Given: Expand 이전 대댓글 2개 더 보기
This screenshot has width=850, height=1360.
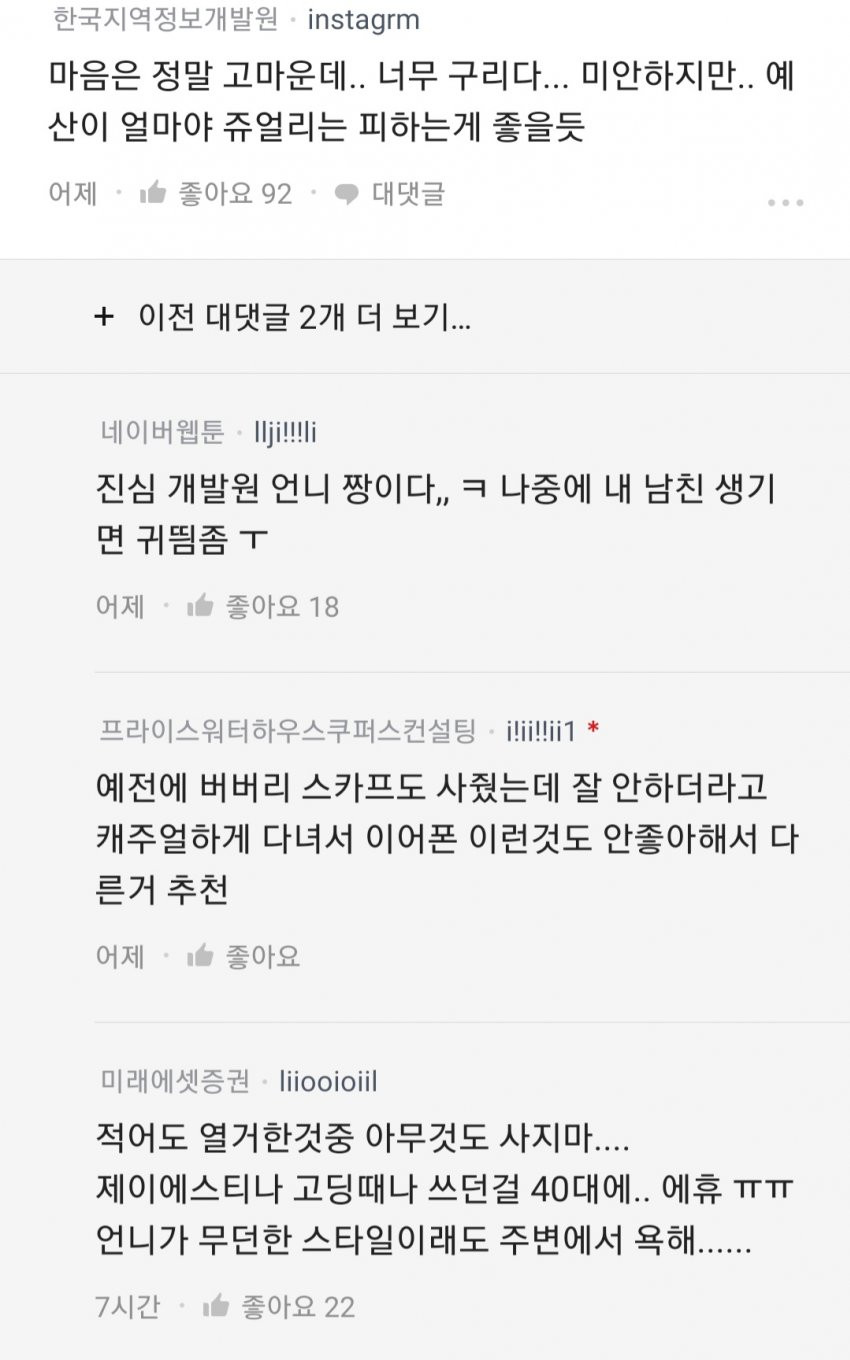Looking at the screenshot, I should [x=283, y=318].
